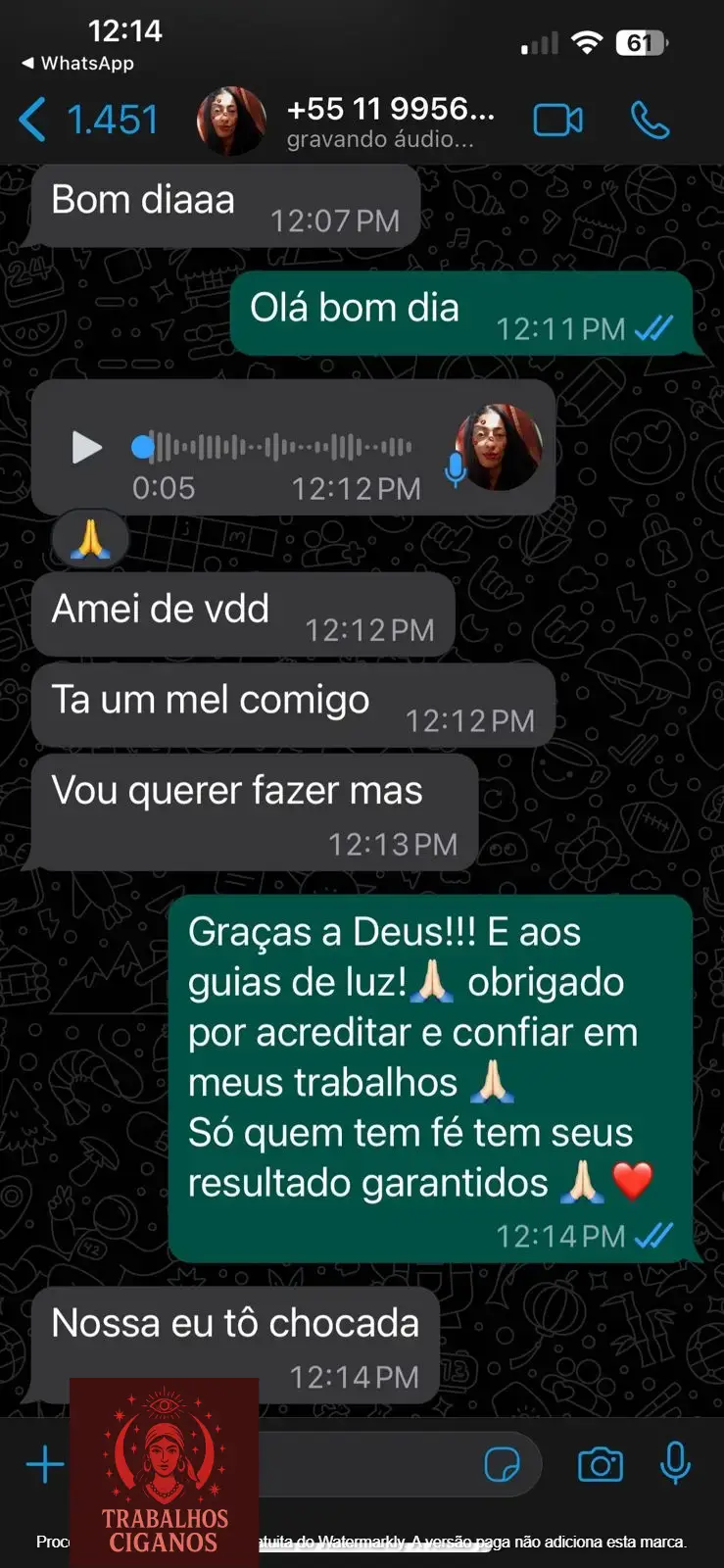
Task: Open the attachment plus menu
Action: pyautogui.click(x=45, y=1465)
